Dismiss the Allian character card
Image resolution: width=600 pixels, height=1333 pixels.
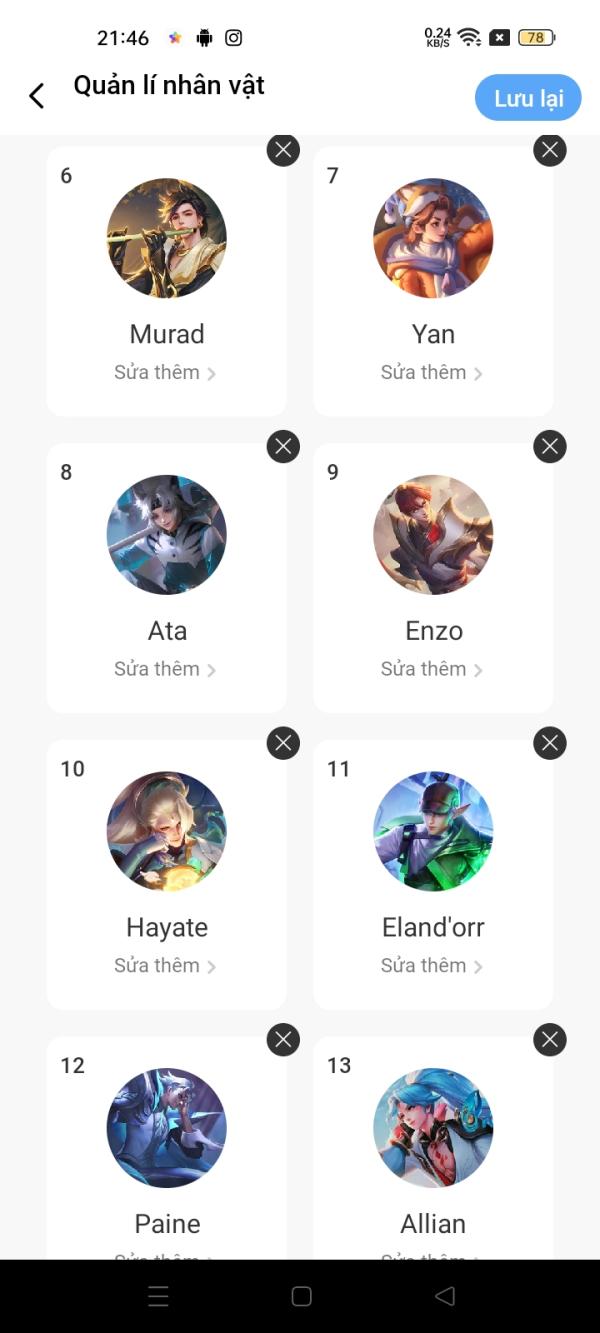tap(549, 1040)
